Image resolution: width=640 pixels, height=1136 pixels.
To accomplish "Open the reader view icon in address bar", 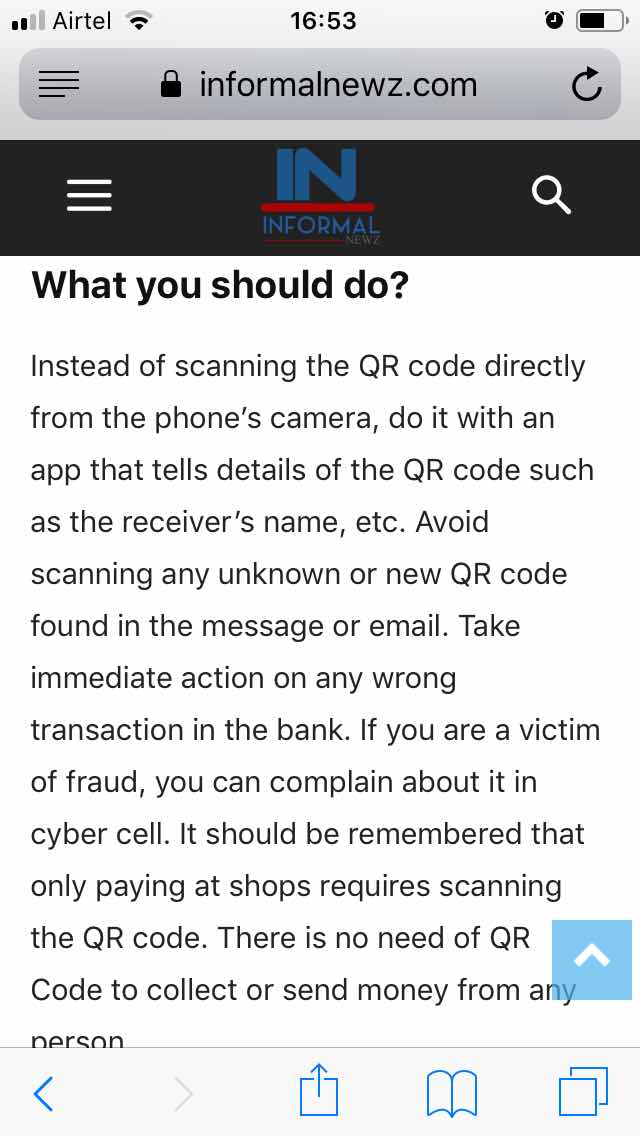I will click(x=59, y=85).
